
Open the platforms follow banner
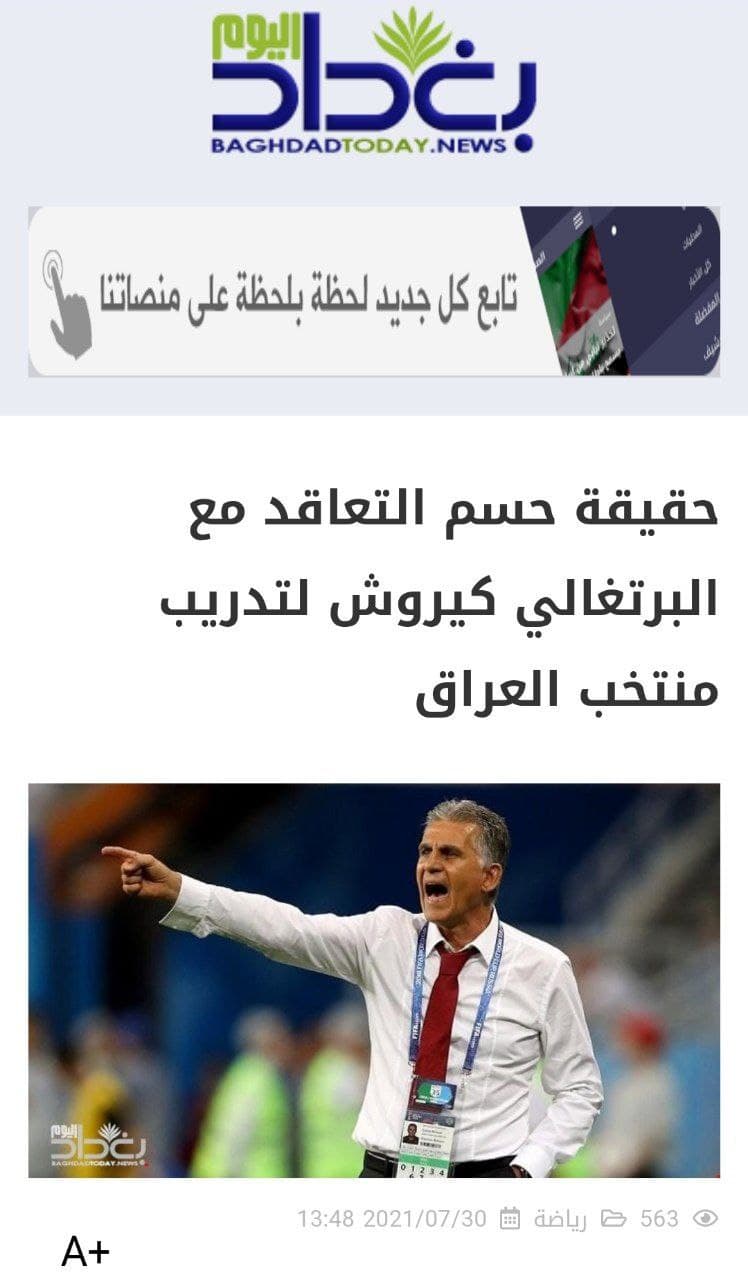(x=373, y=291)
